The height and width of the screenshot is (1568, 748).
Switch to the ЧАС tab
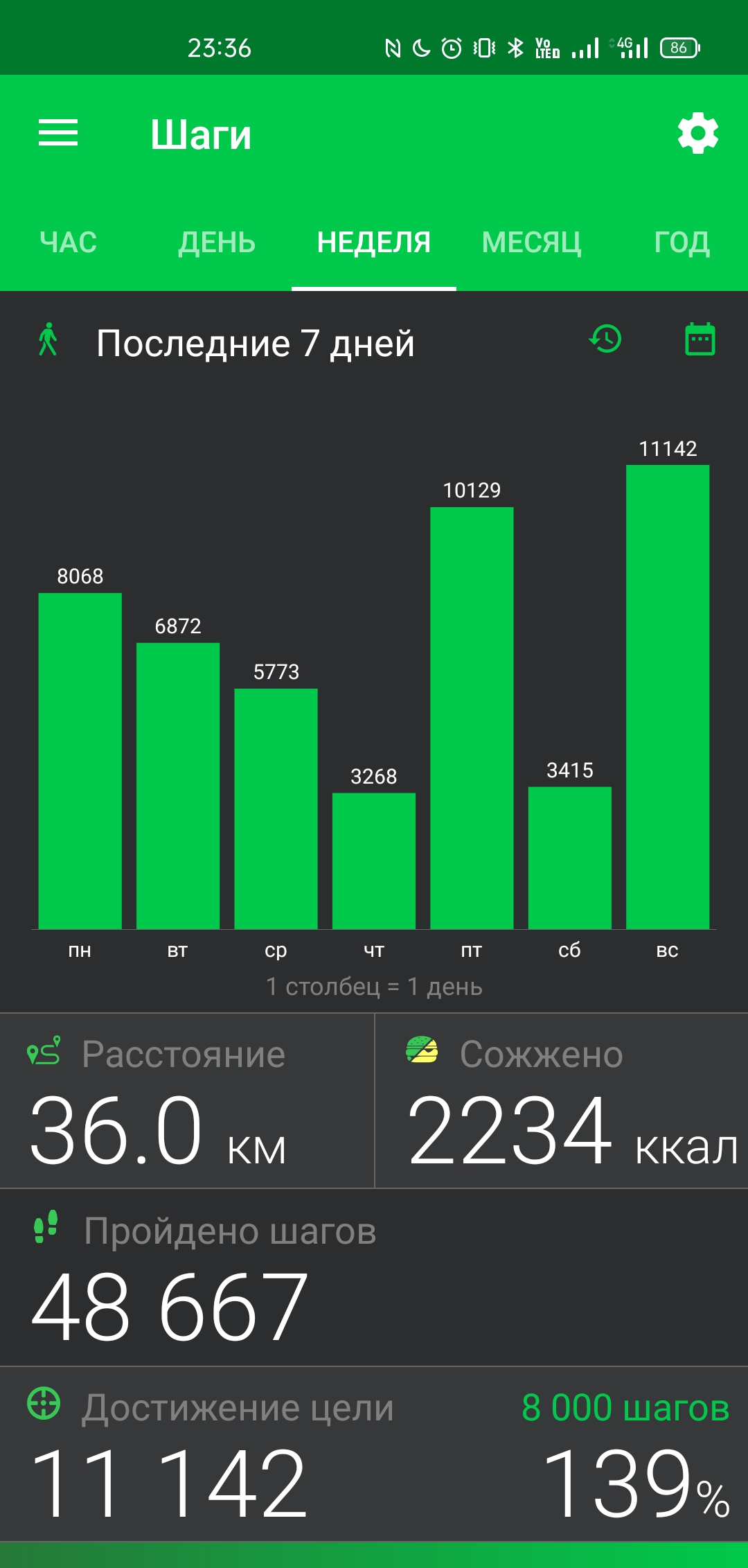click(x=69, y=243)
